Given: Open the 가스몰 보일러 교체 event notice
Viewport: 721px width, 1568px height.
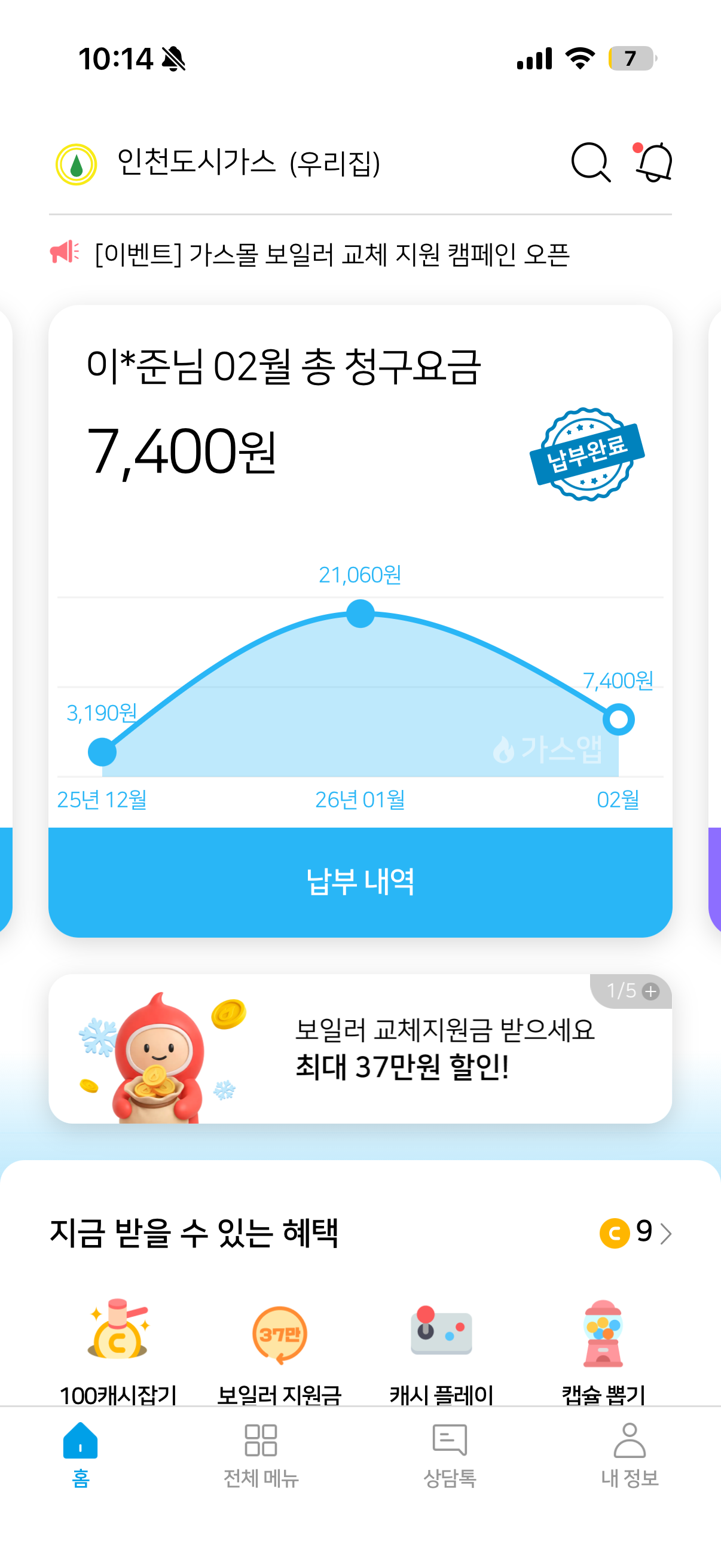Looking at the screenshot, I should [332, 254].
